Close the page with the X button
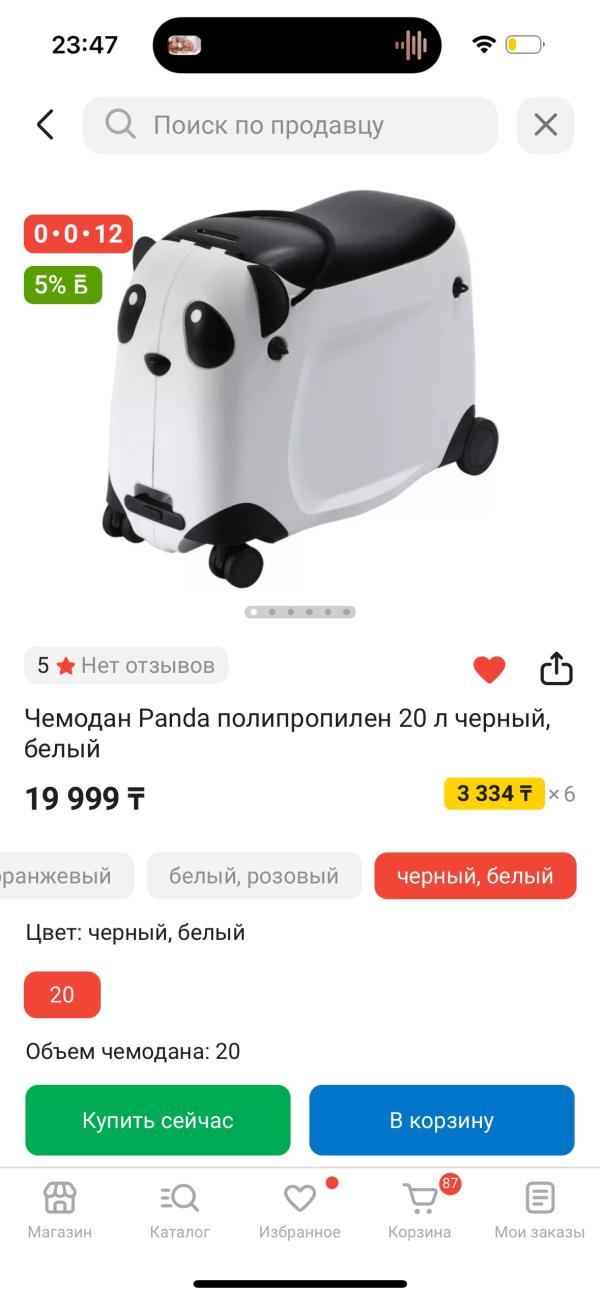Screen dimensions: 600x1300 click(x=545, y=125)
